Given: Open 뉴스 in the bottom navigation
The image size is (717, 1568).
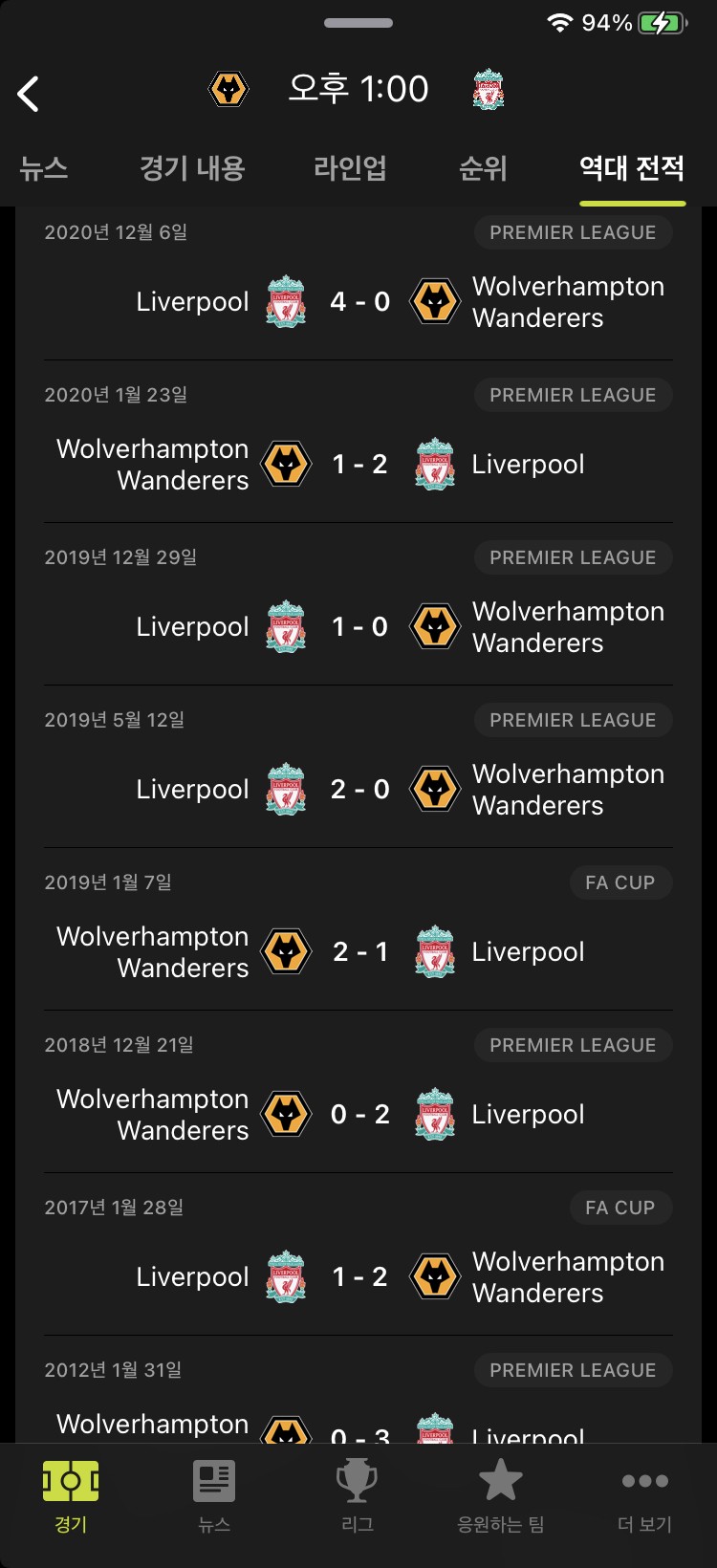Looking at the screenshot, I should point(214,1496).
